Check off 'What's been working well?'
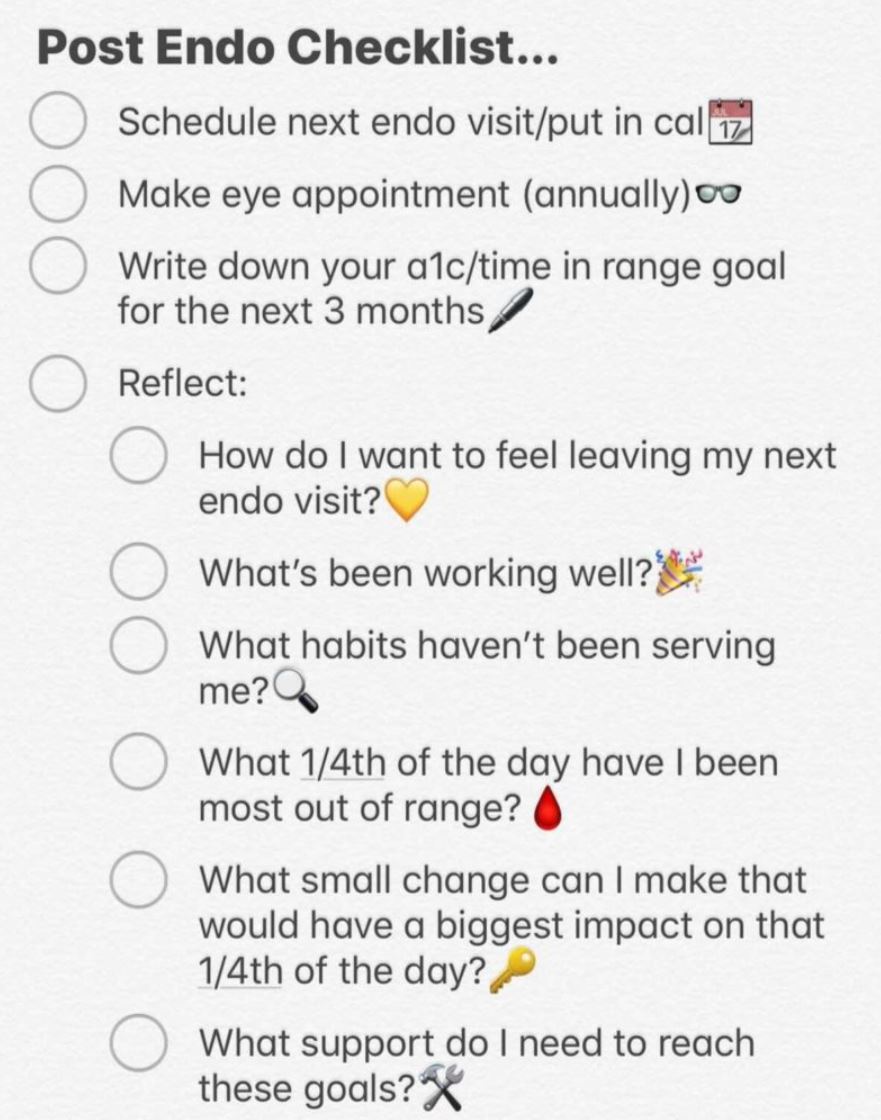 tap(137, 573)
